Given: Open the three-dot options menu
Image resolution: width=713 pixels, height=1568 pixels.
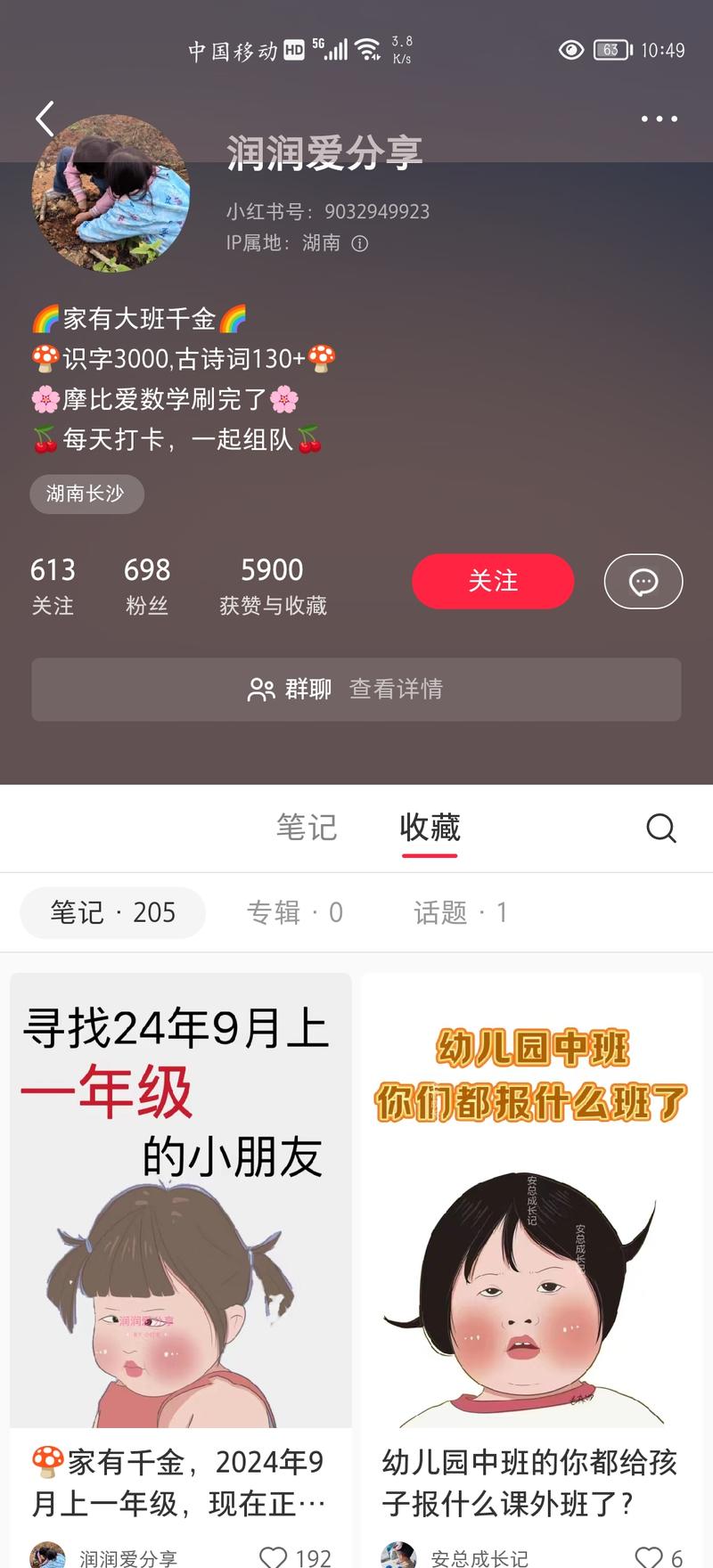Looking at the screenshot, I should point(659,117).
